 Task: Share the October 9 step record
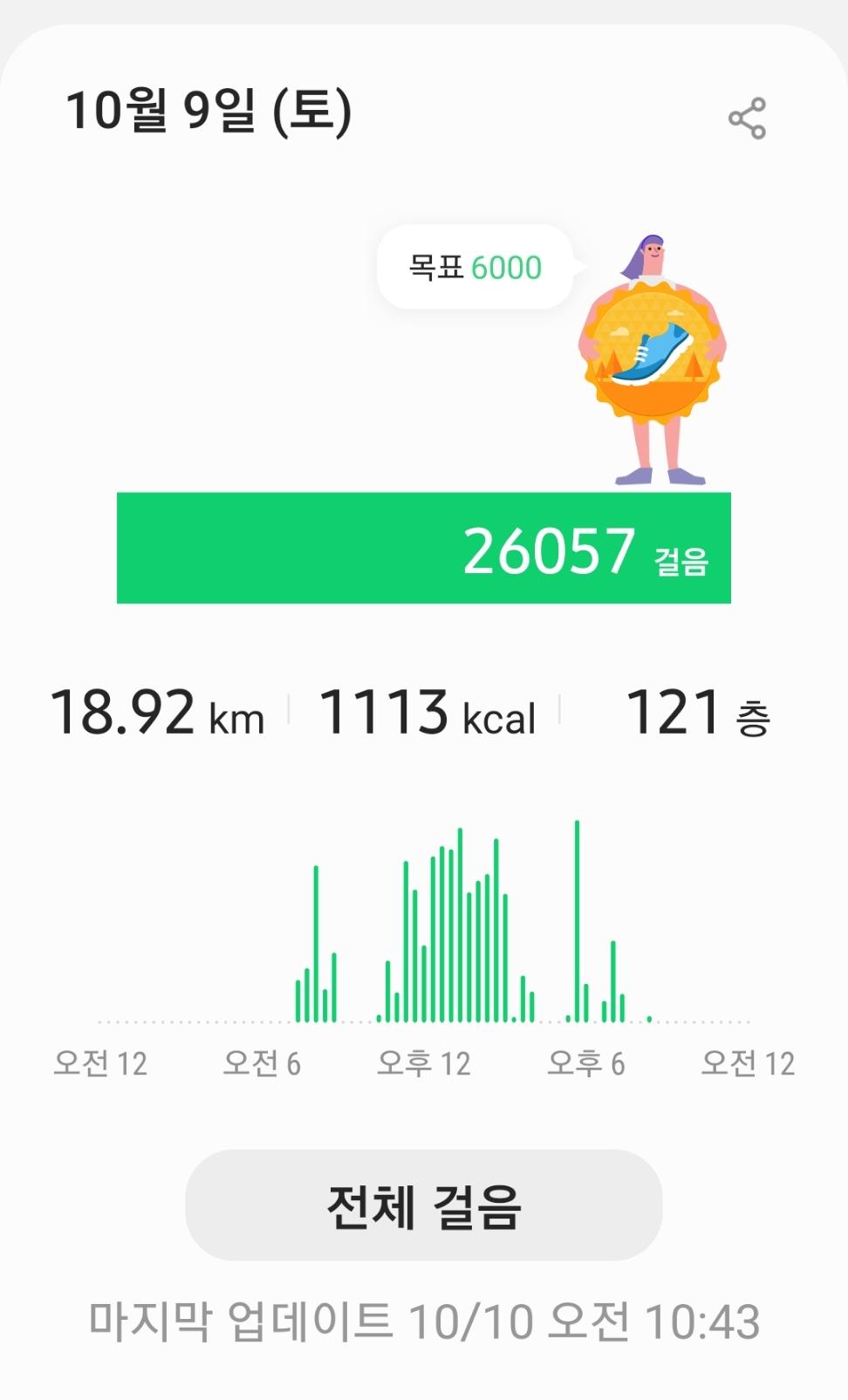[747, 119]
